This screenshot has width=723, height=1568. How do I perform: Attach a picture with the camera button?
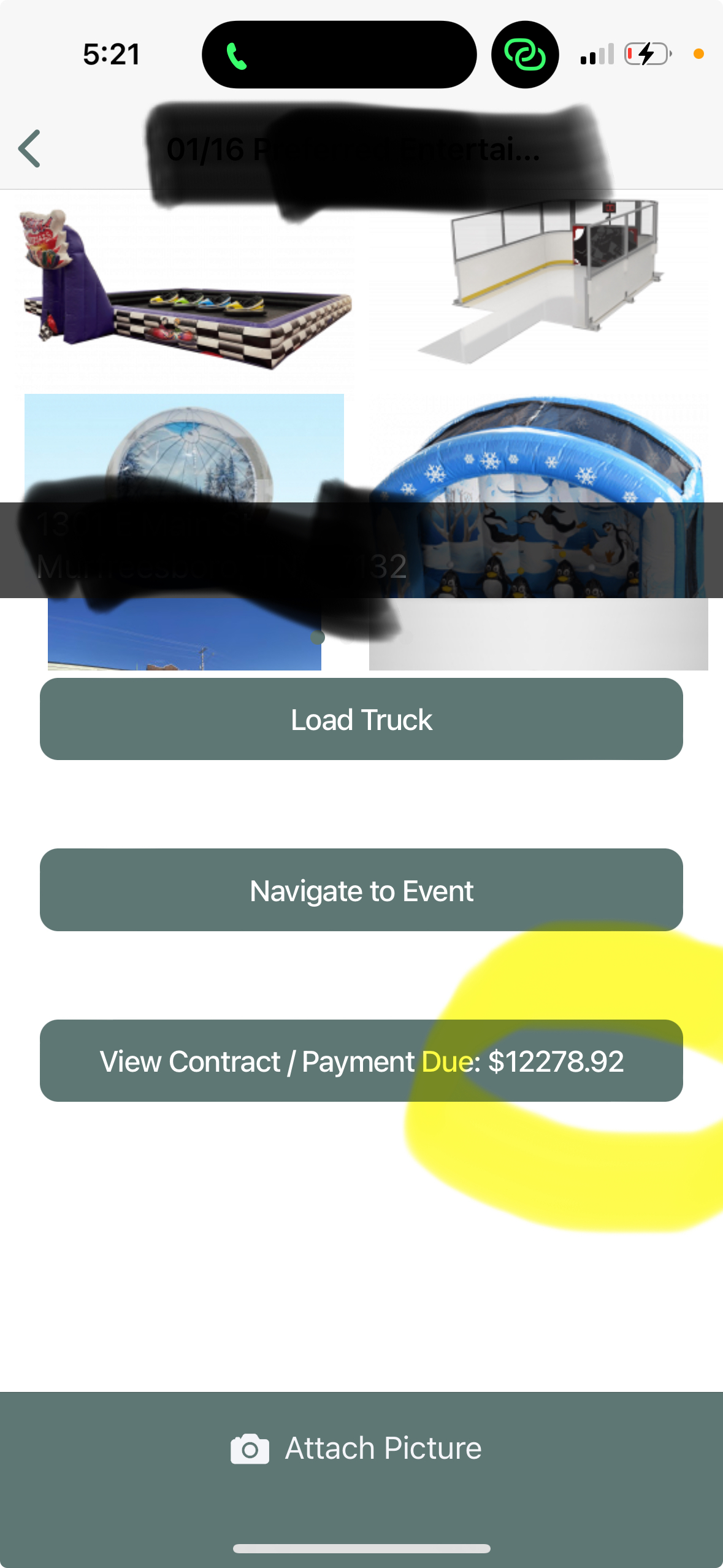coord(358,1448)
